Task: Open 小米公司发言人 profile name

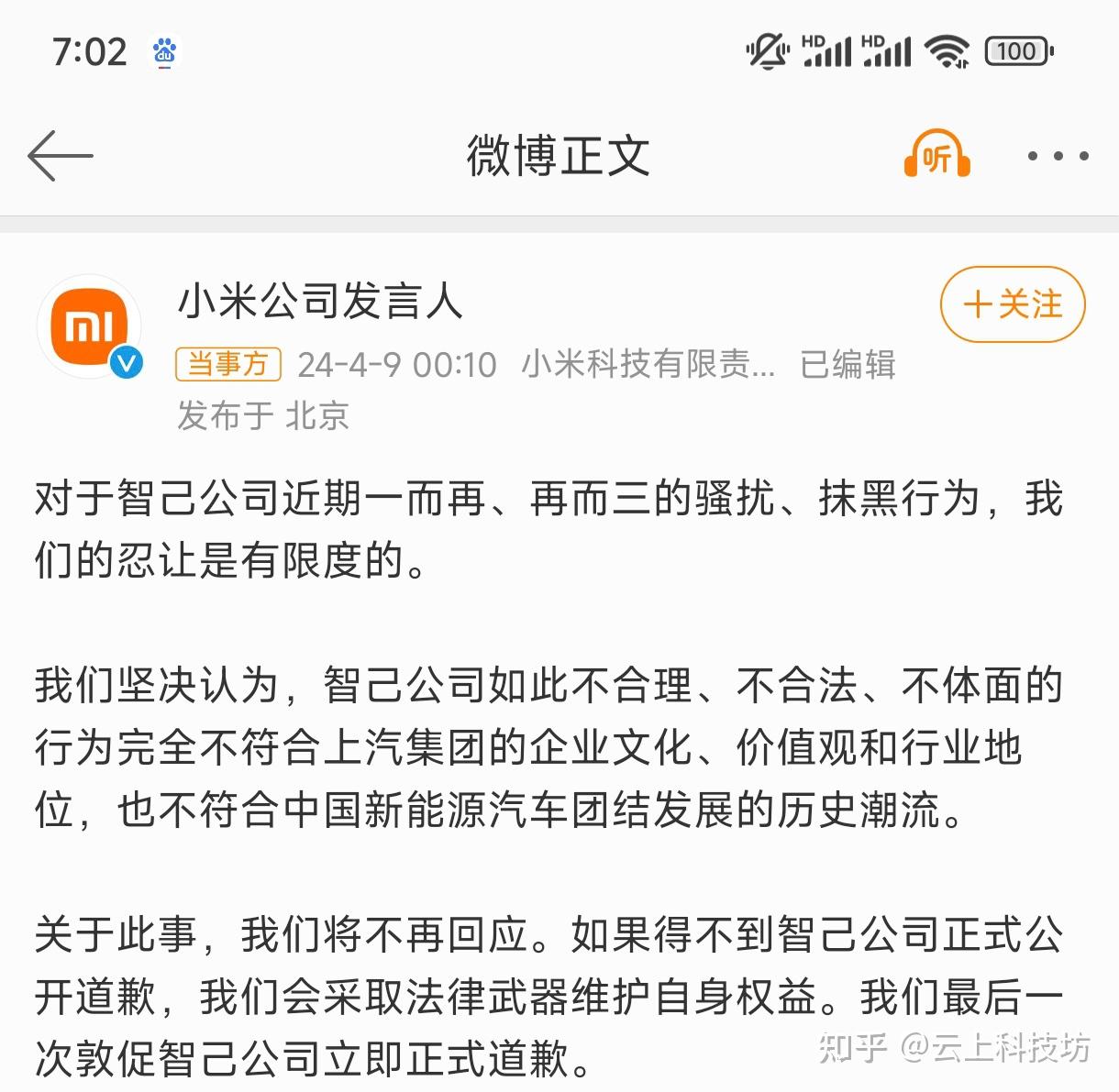Action: [320, 302]
